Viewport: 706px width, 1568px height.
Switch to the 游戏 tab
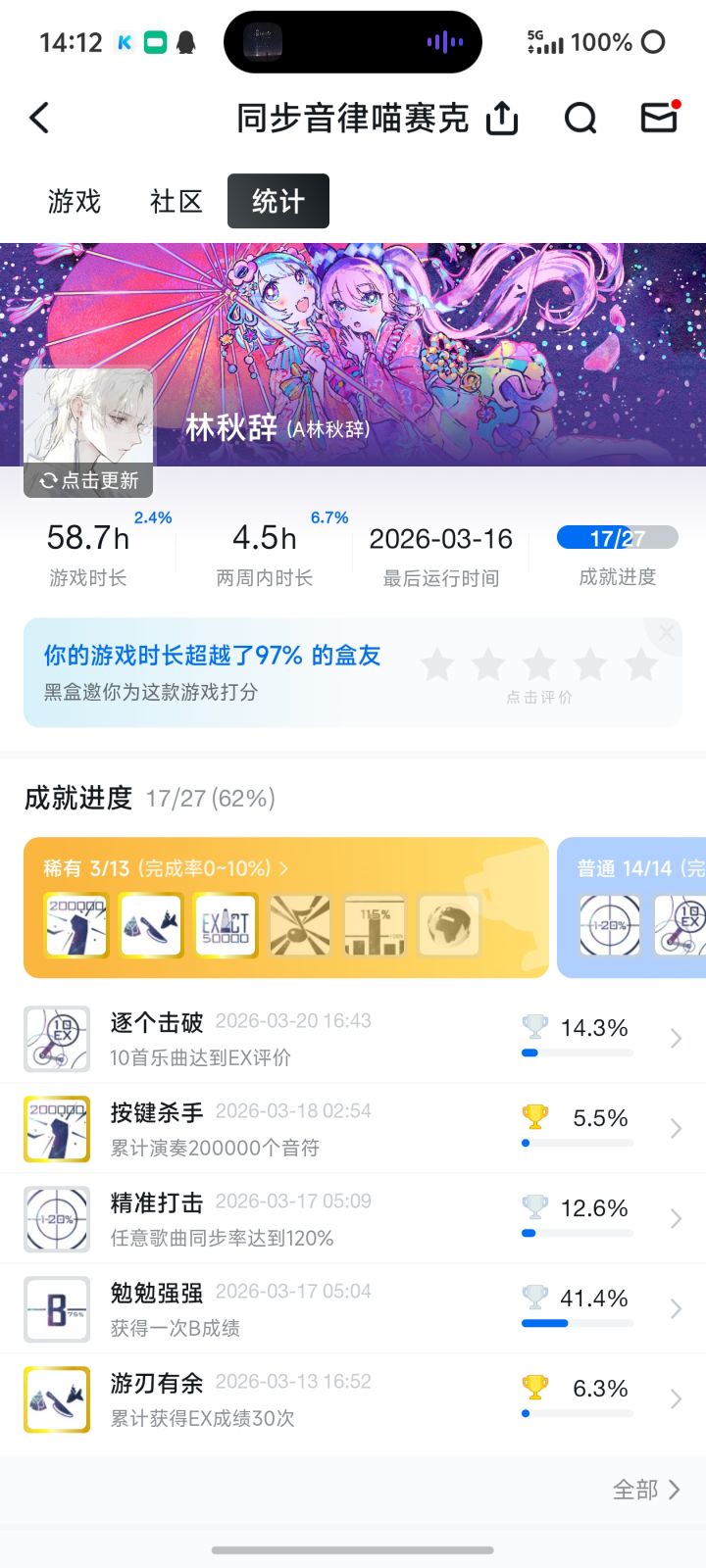pyautogui.click(x=74, y=201)
